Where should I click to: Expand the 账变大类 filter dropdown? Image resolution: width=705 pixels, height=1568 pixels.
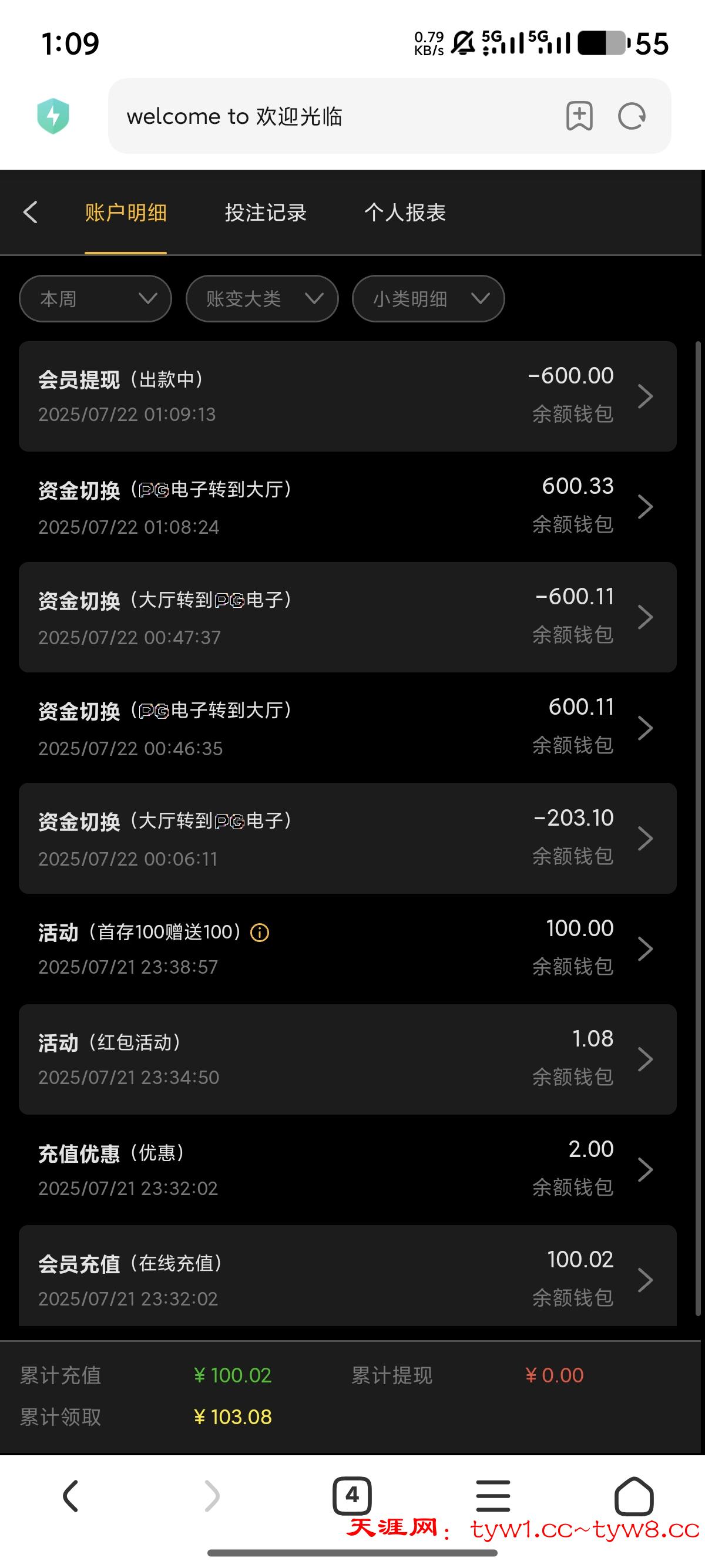tap(262, 299)
